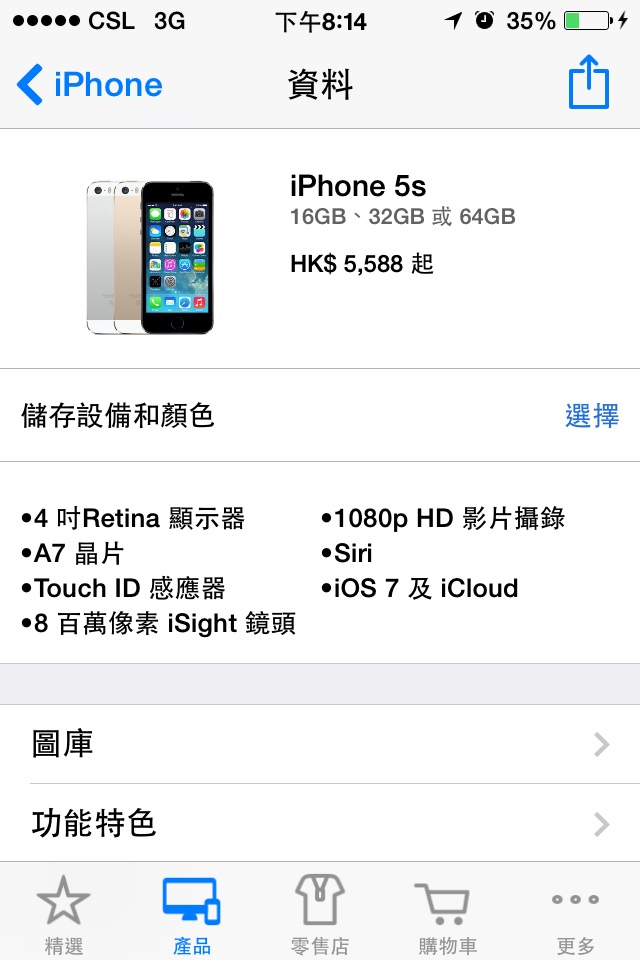The height and width of the screenshot is (960, 640).
Task: View the iPhone 5s product image
Action: [x=150, y=257]
